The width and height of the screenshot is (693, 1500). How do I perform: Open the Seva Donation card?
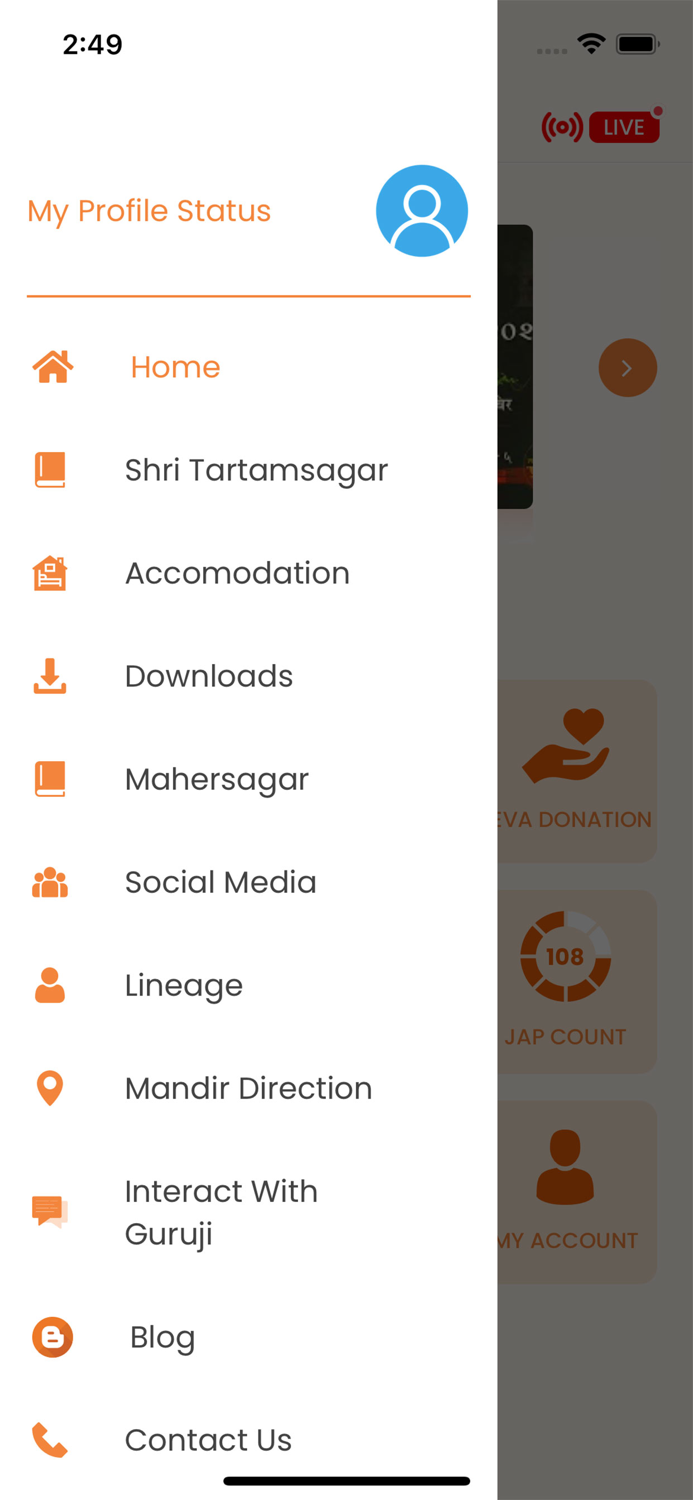point(577,771)
